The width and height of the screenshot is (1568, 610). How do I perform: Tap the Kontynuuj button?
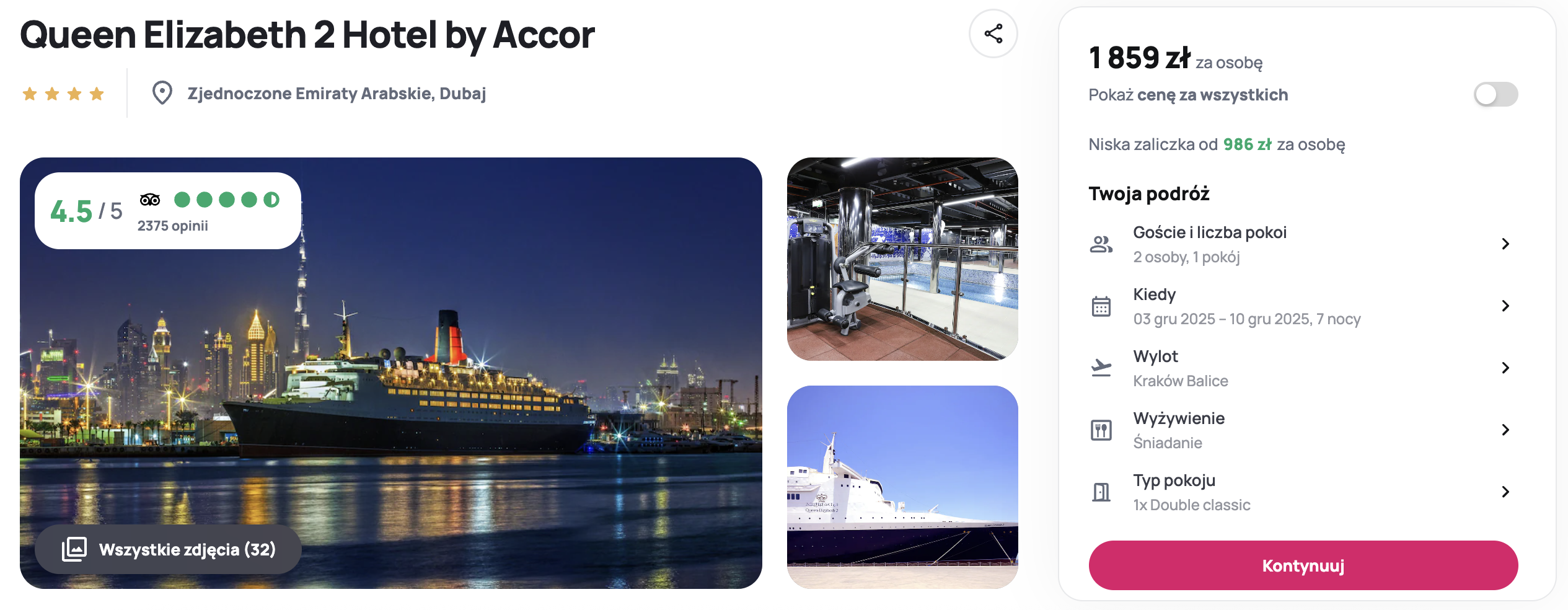(x=1303, y=565)
